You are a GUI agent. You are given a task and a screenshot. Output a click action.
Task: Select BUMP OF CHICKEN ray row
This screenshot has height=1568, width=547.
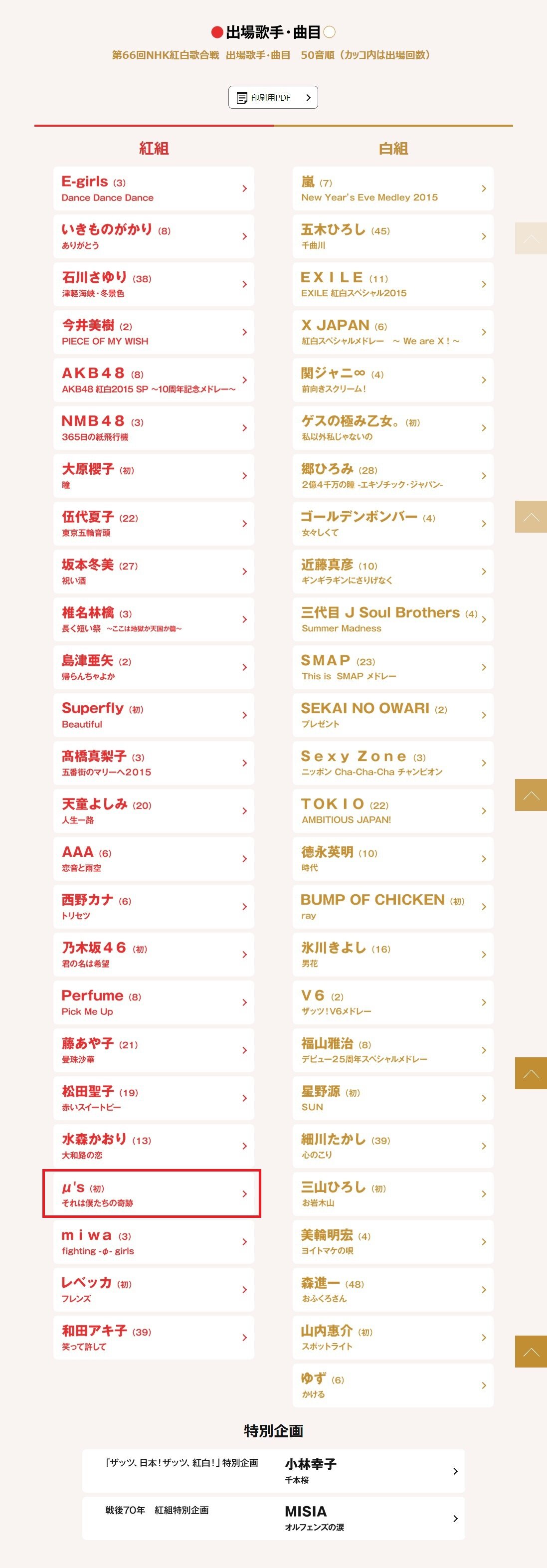[392, 907]
